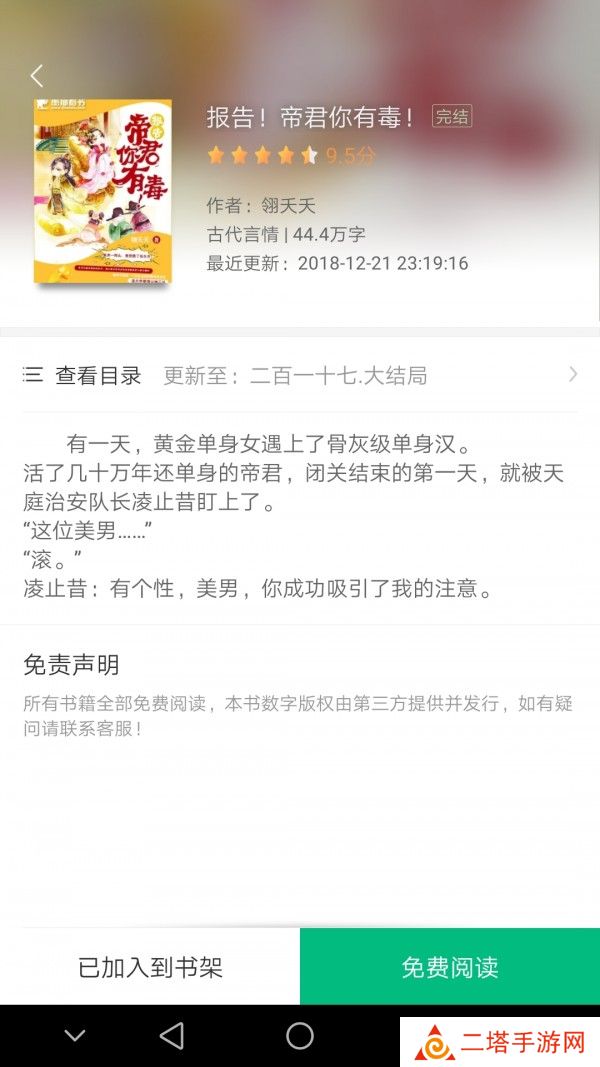Go back using the top-left arrow

pos(37,75)
